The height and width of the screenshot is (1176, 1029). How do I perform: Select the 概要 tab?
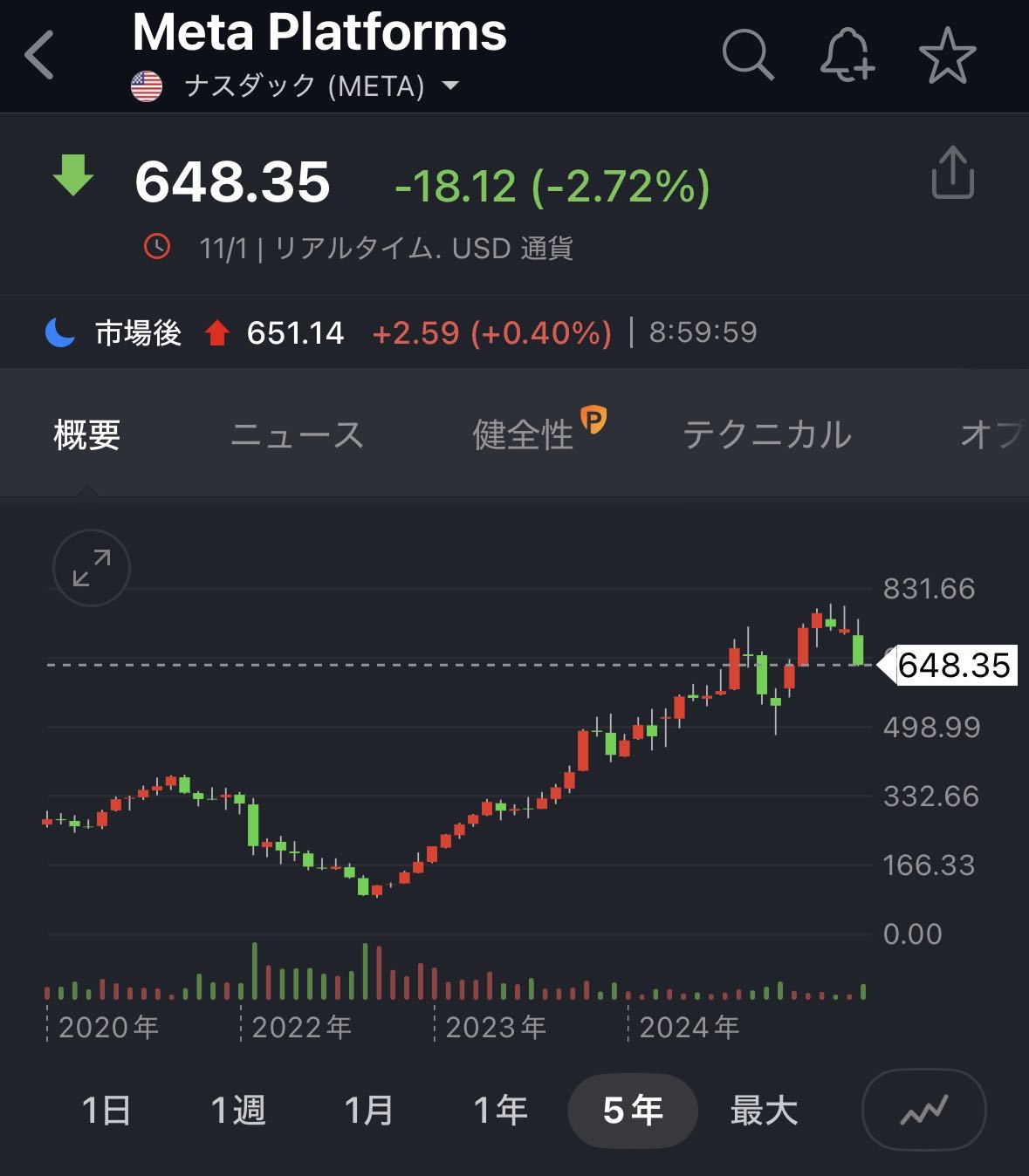click(87, 434)
